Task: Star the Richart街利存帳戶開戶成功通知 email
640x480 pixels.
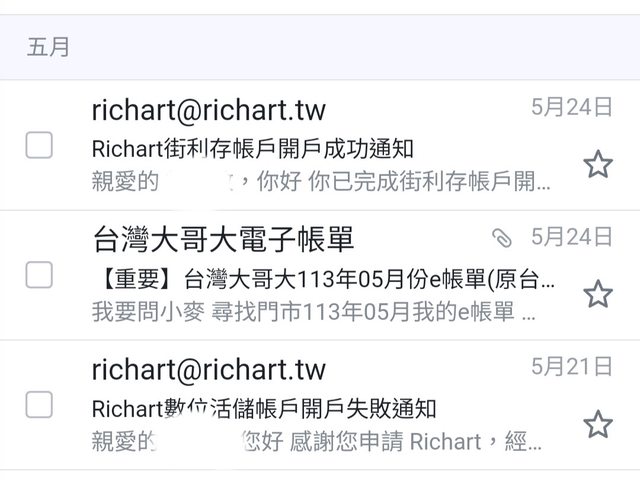Action: [598, 165]
